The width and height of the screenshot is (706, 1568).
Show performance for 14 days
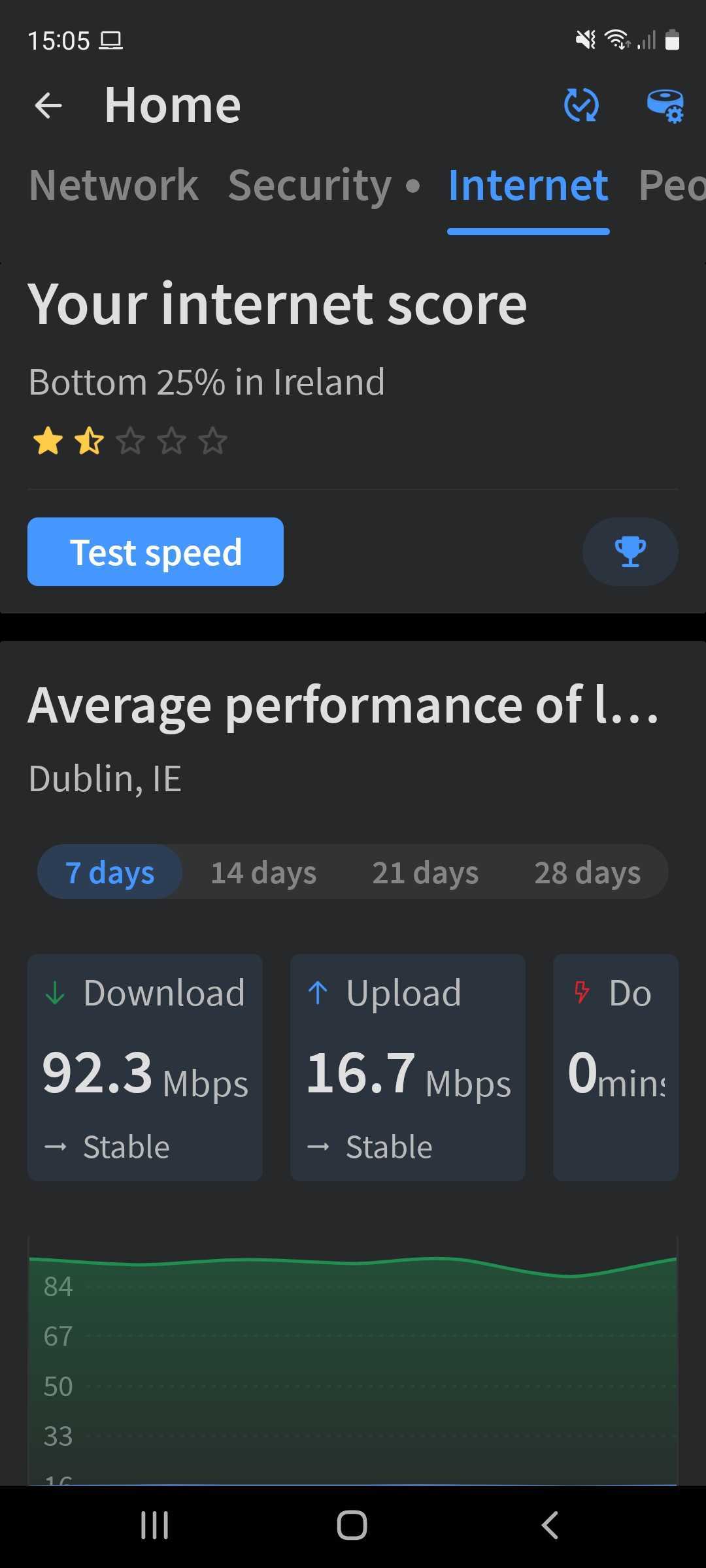click(x=263, y=872)
